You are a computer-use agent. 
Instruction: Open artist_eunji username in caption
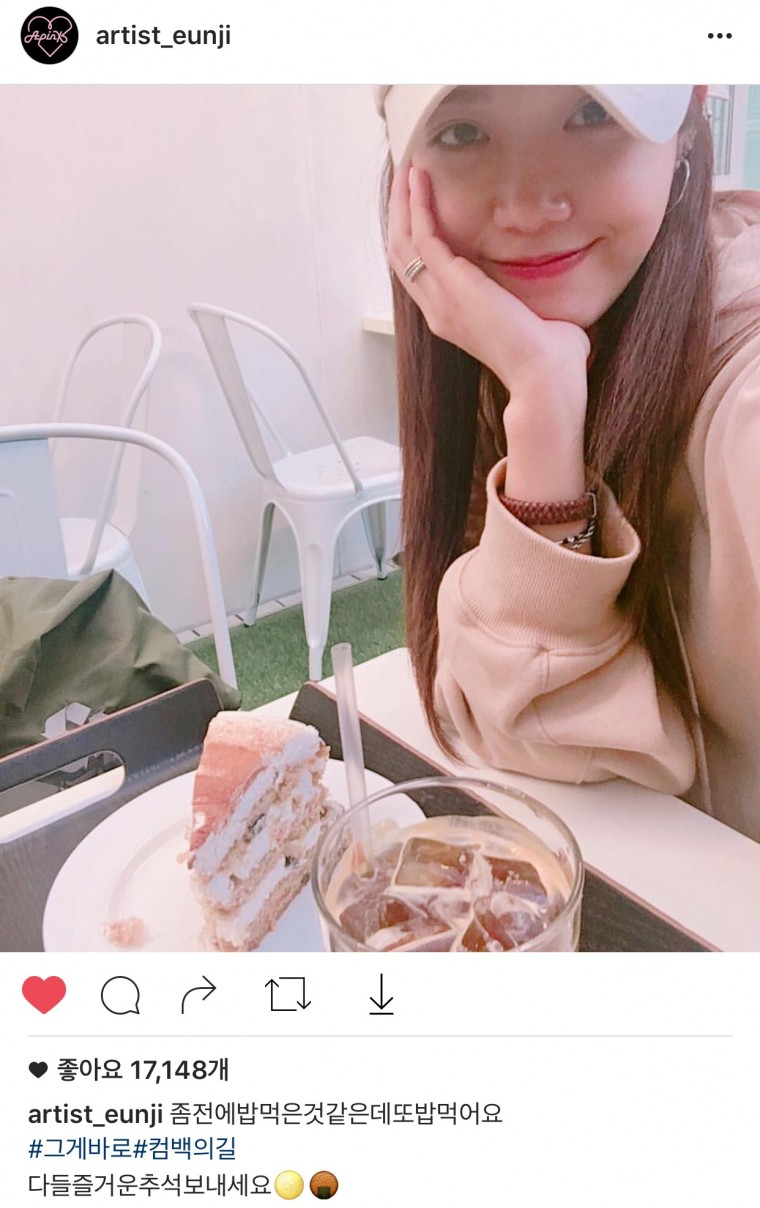tap(95, 1113)
